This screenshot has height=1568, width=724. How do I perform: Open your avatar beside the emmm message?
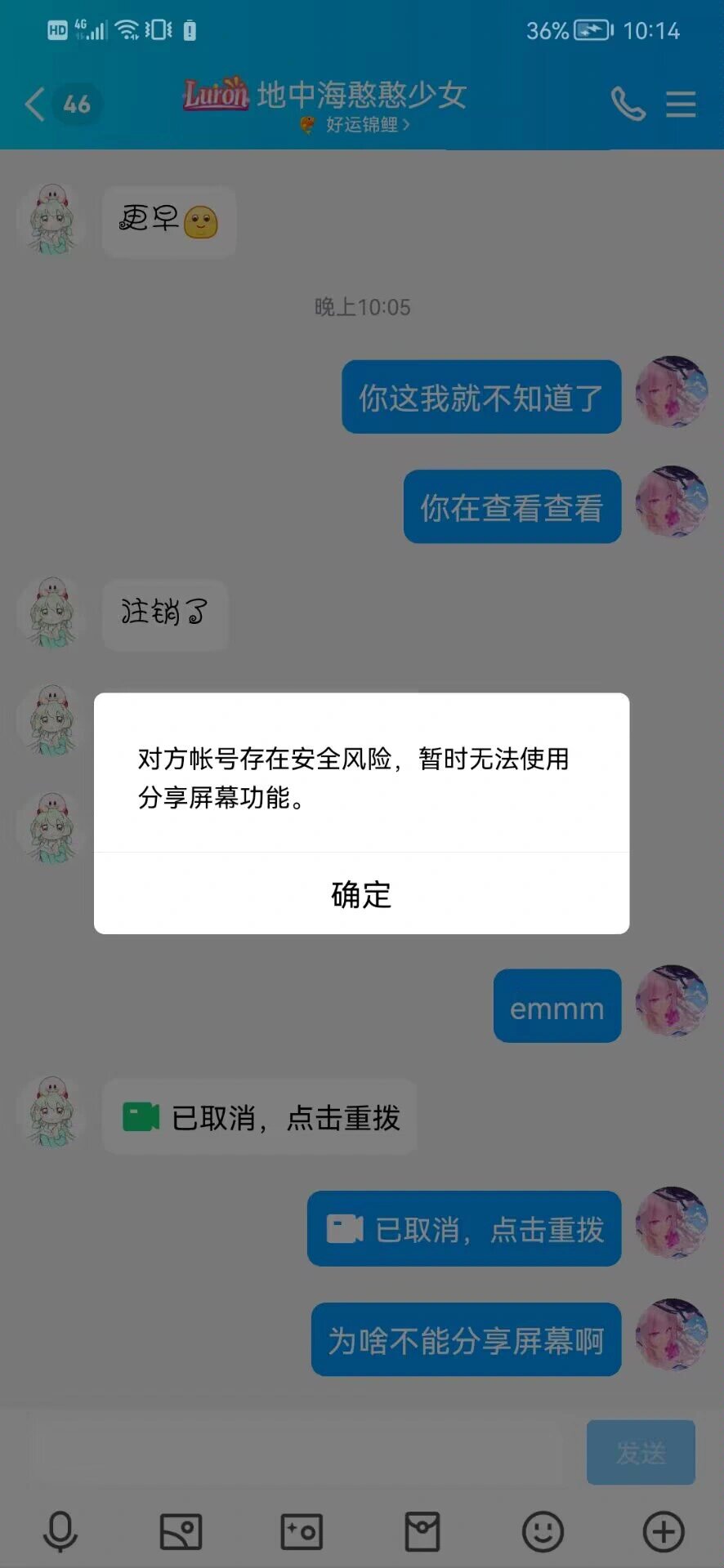click(670, 1003)
